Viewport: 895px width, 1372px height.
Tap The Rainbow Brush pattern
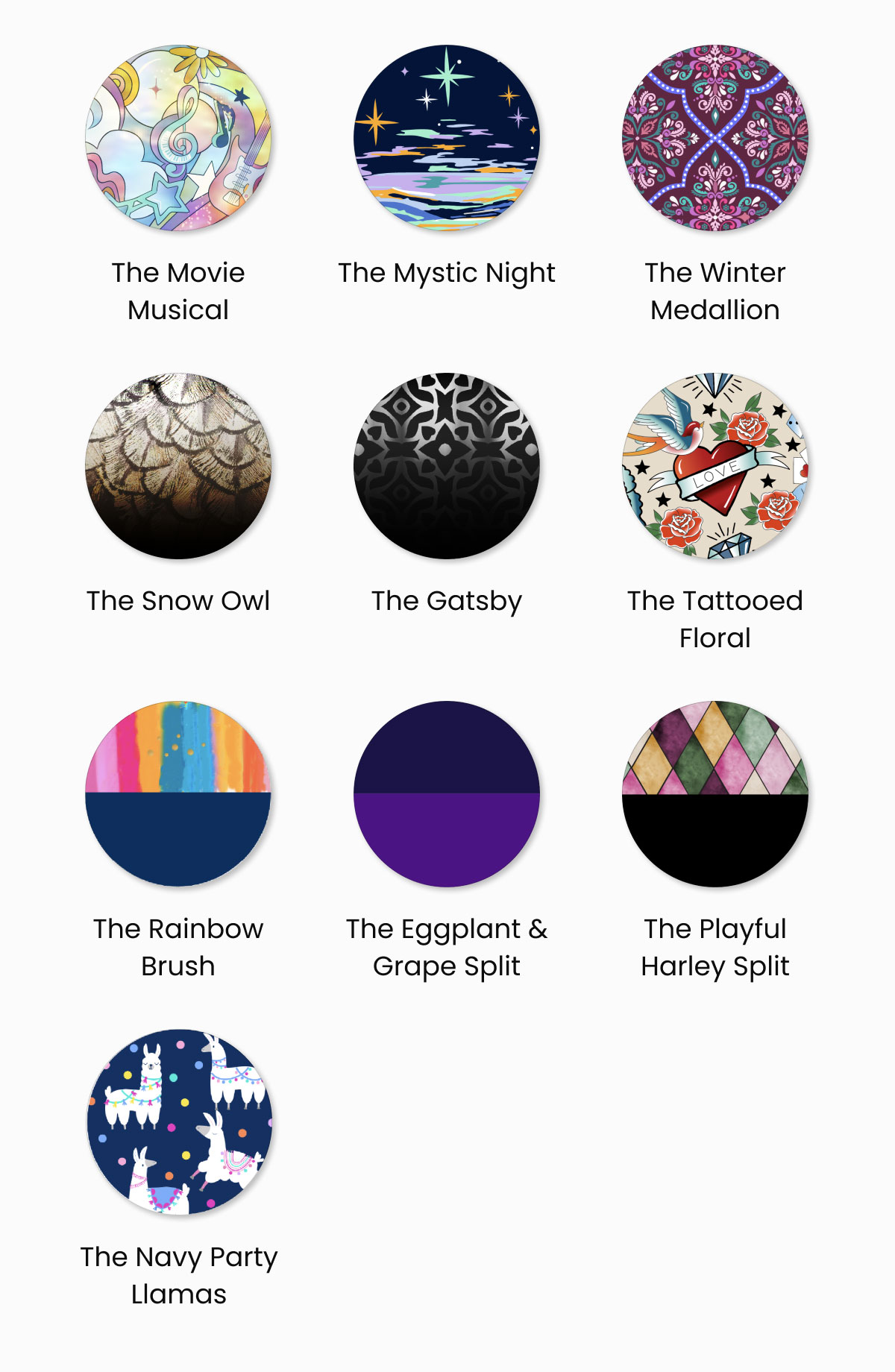tap(178, 794)
